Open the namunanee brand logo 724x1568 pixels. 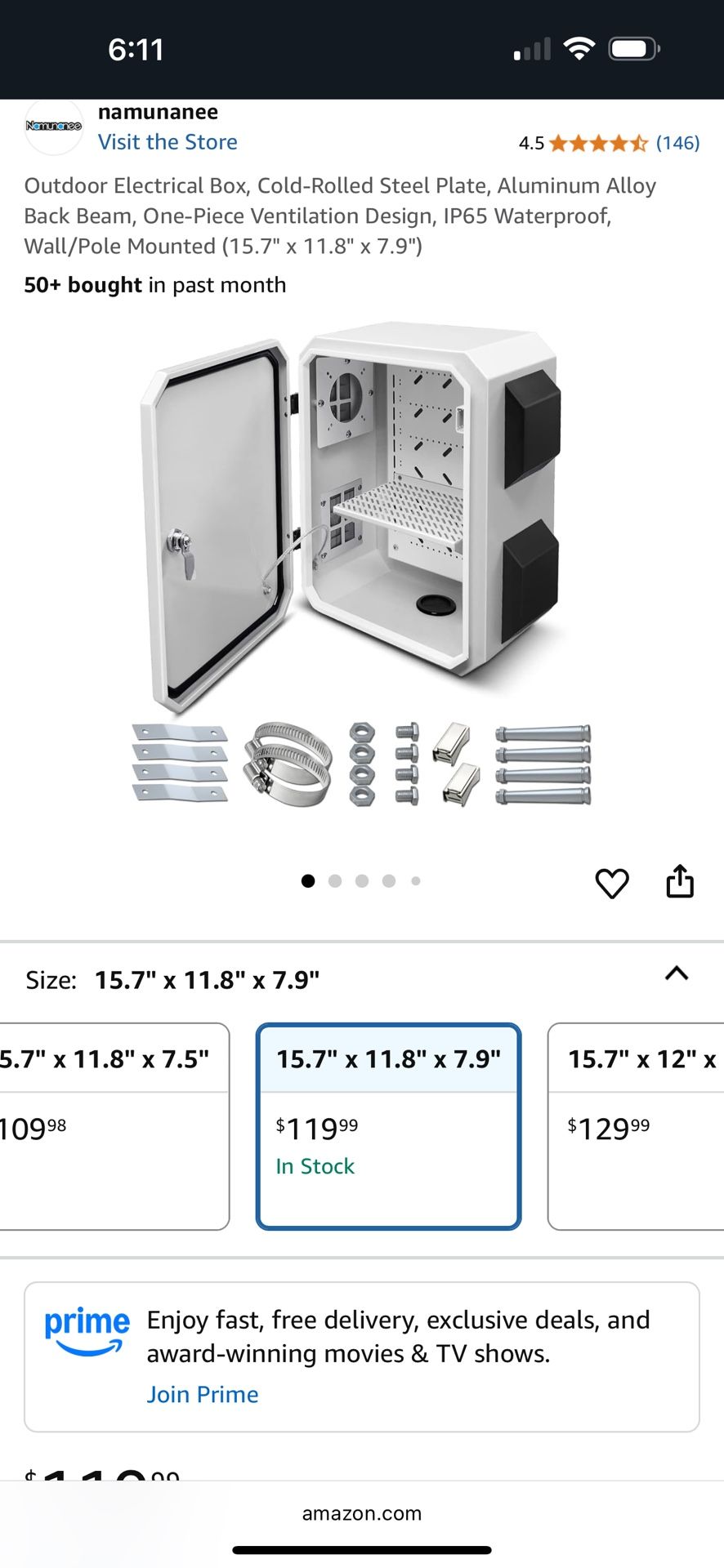coord(54,127)
